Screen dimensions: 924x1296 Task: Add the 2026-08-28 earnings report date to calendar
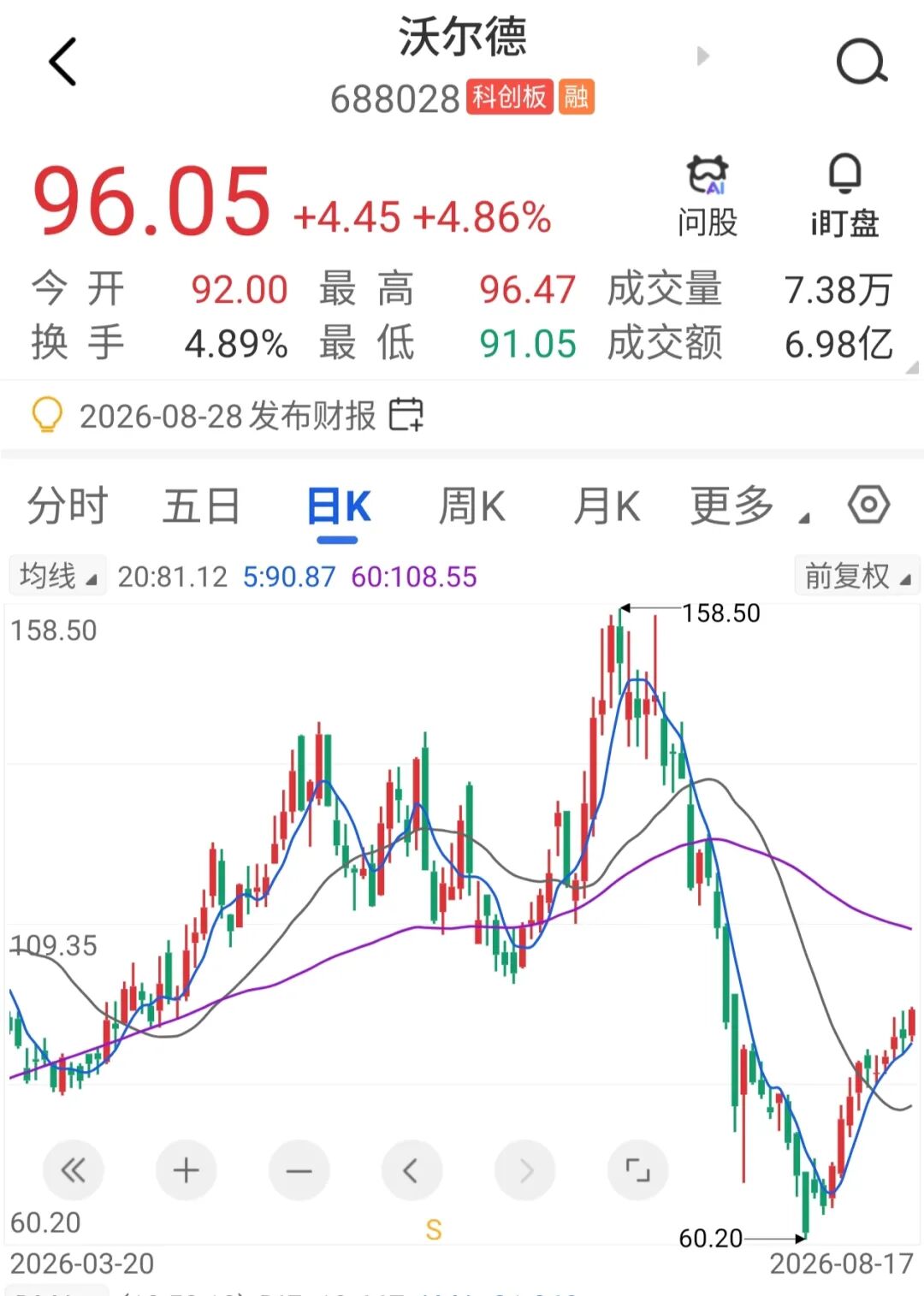[x=406, y=415]
